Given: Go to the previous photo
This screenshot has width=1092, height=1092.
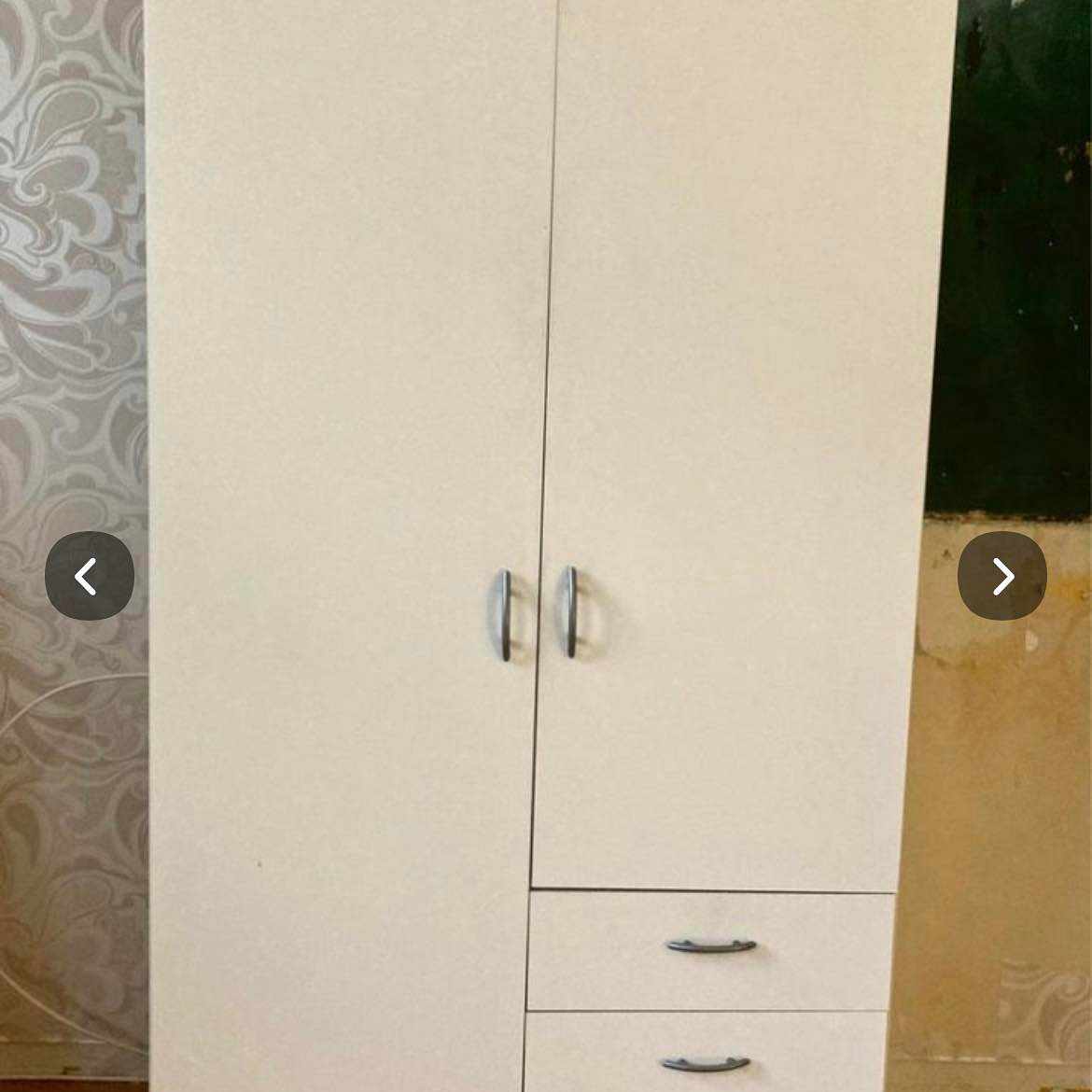Looking at the screenshot, I should click(89, 576).
